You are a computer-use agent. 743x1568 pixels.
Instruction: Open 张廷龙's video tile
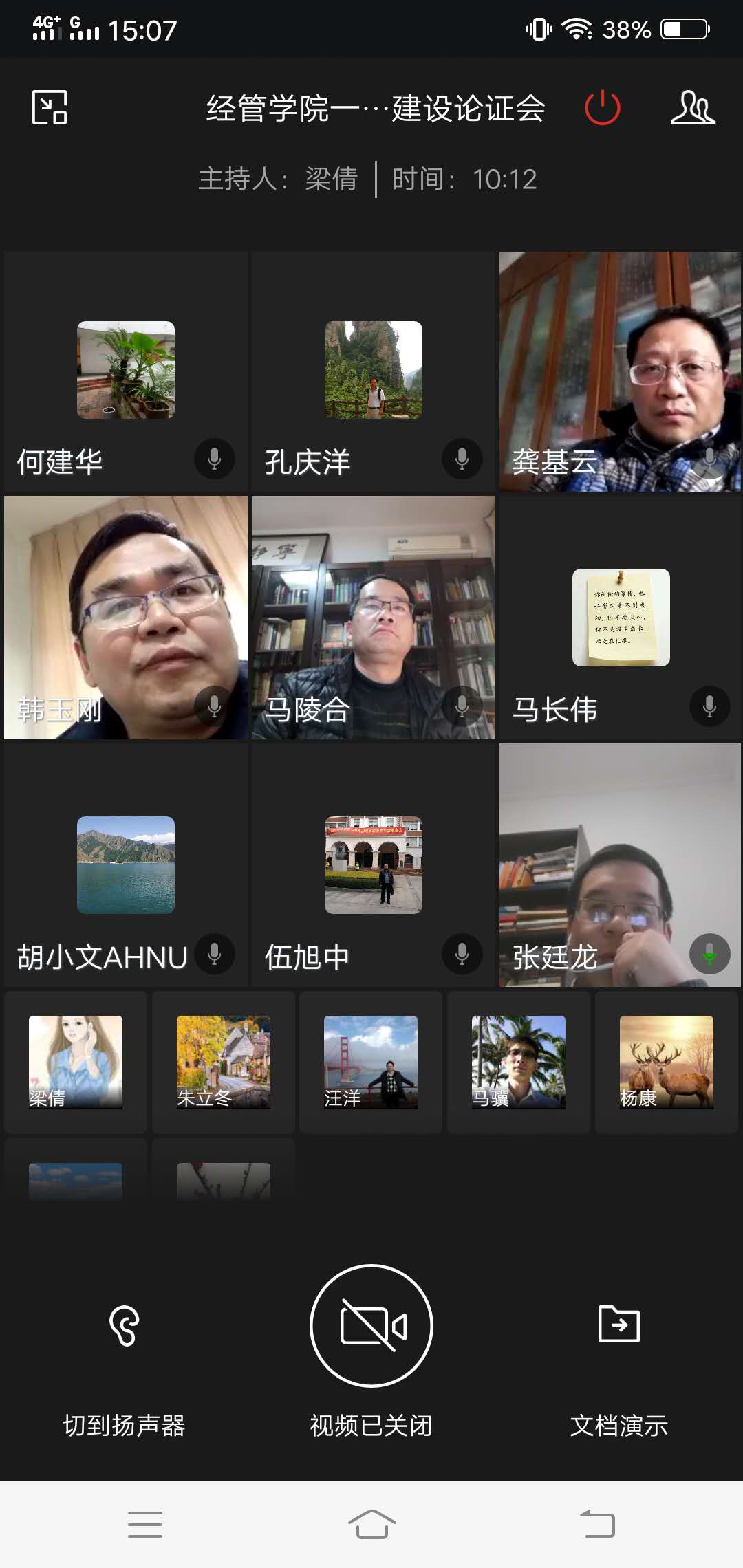coord(620,865)
